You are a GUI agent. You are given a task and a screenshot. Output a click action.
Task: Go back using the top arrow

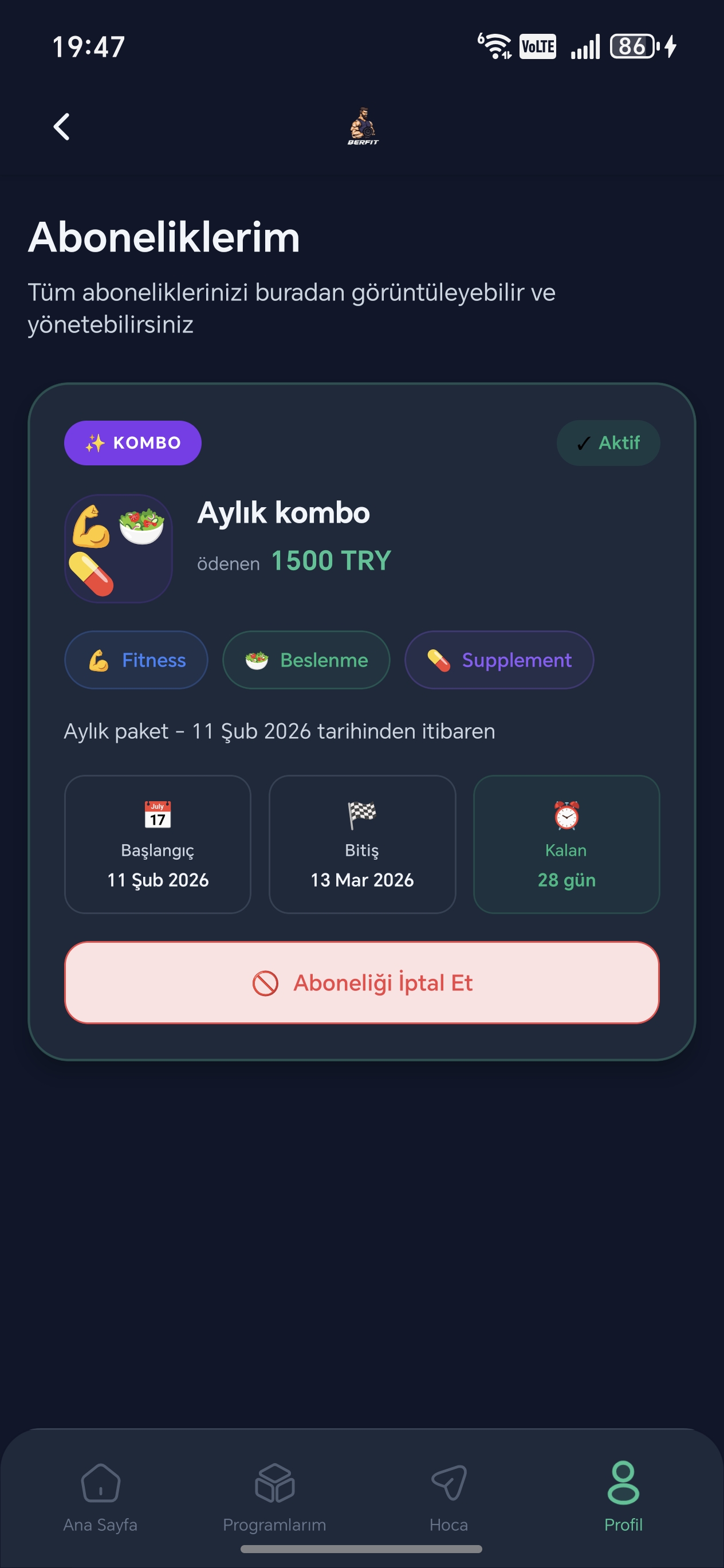(61, 127)
